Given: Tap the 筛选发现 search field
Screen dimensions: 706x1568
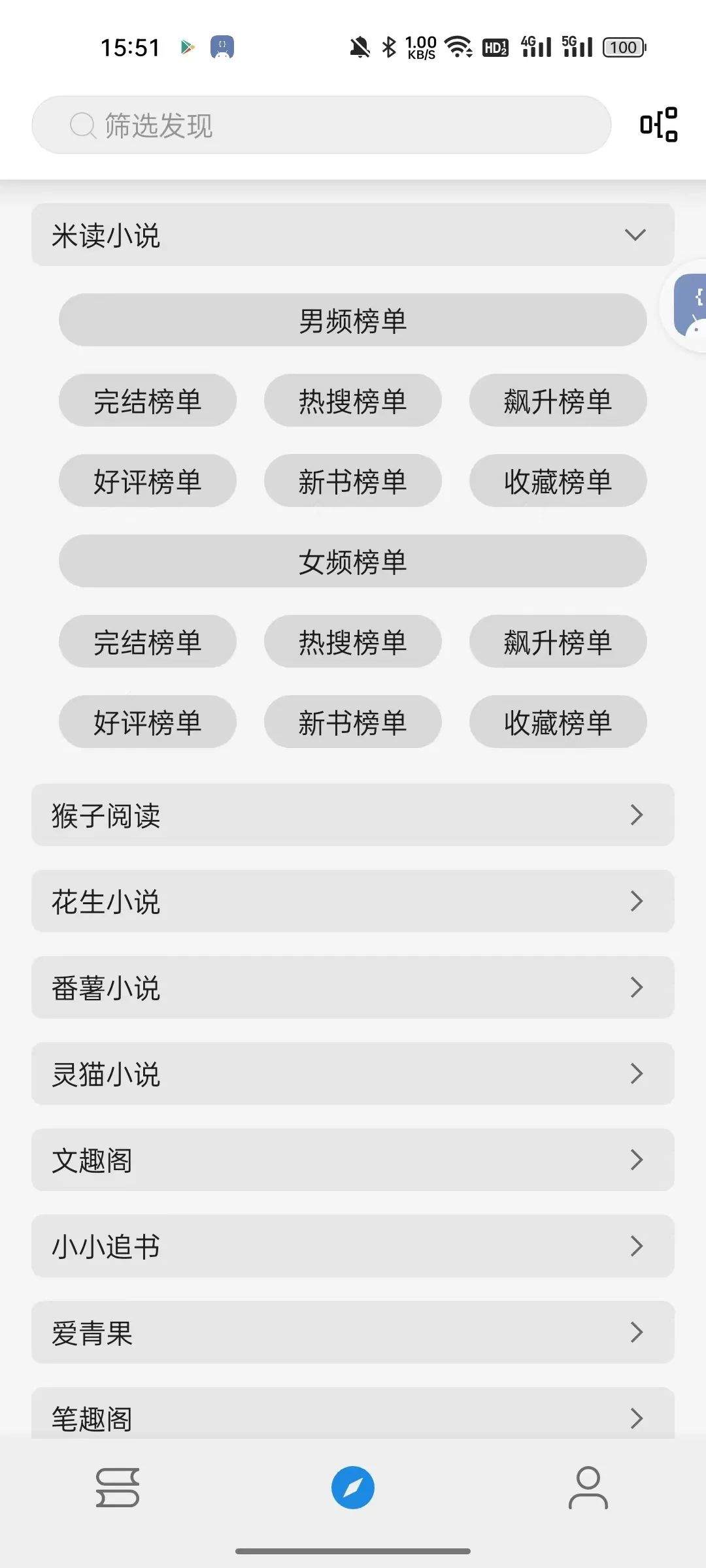Looking at the screenshot, I should click(320, 125).
